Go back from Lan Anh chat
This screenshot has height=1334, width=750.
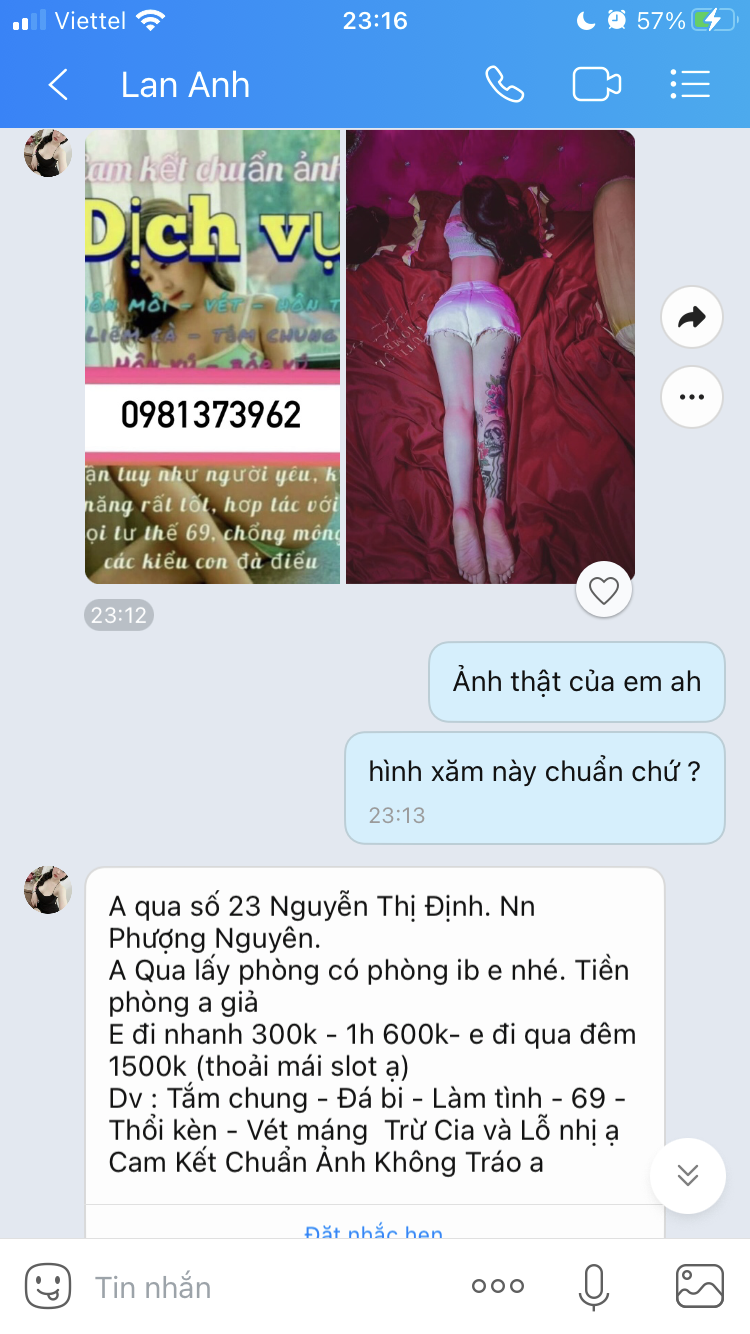pyautogui.click(x=58, y=85)
